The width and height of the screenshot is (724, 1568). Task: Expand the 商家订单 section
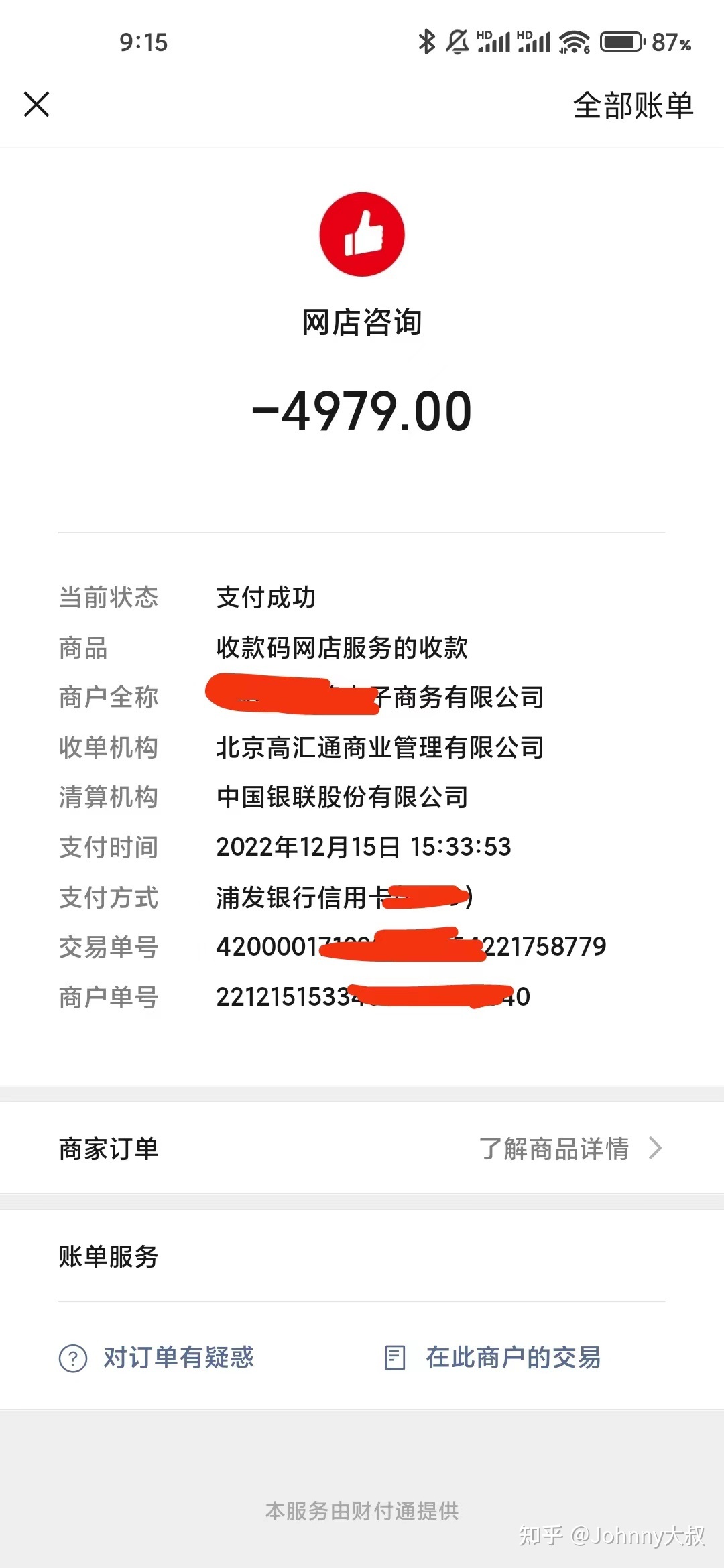point(107,1148)
